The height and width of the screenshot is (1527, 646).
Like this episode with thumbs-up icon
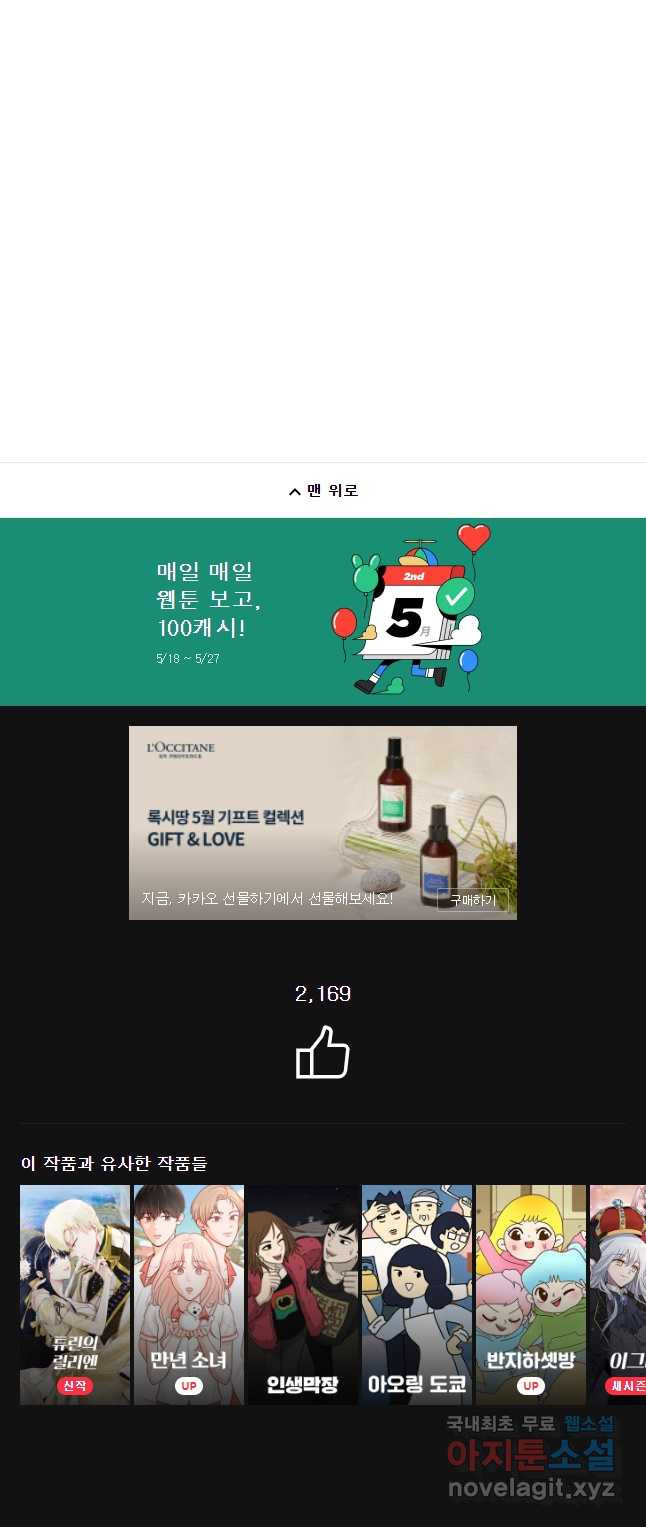click(323, 1053)
